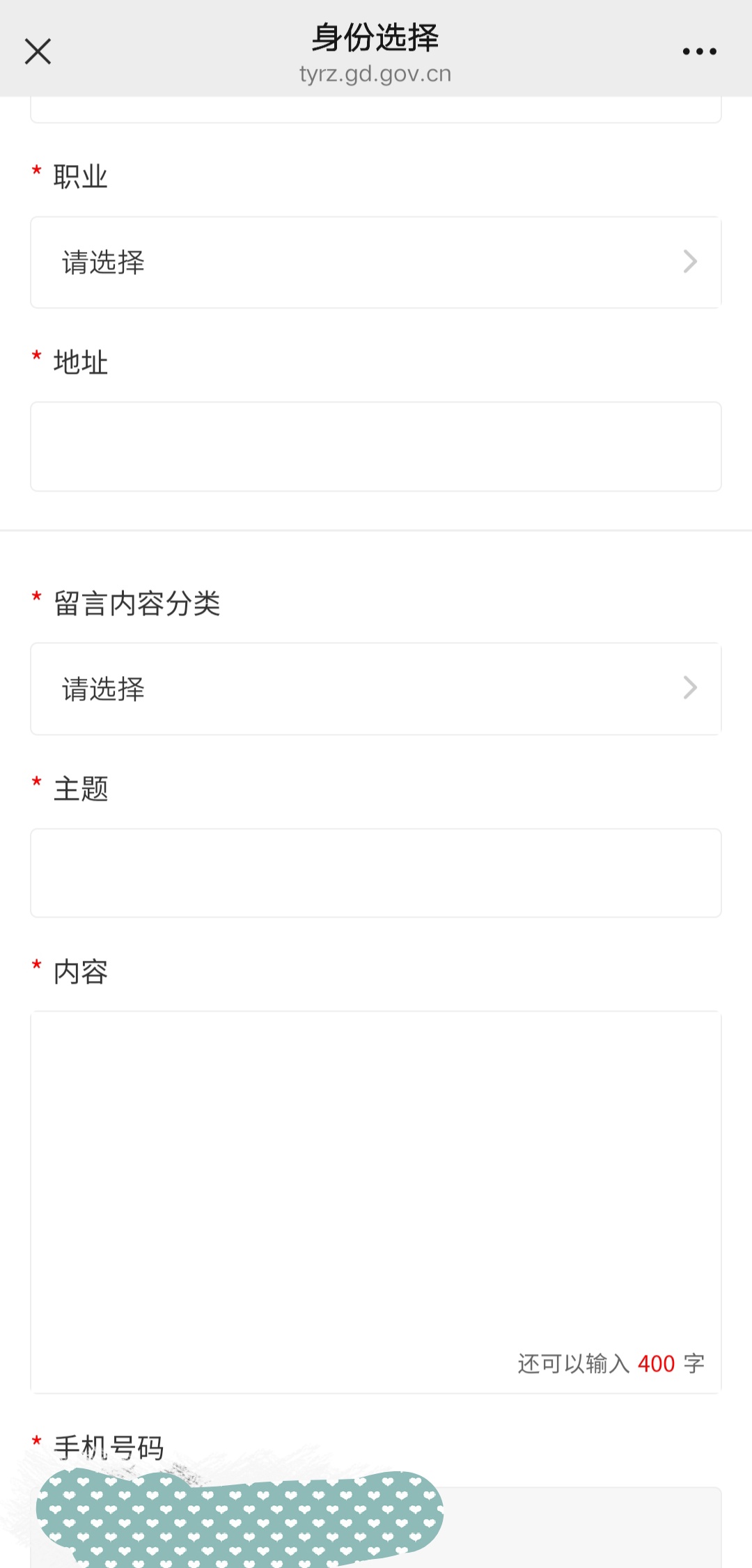Open the three-dot overflow menu
The height and width of the screenshot is (1568, 752).
pyautogui.click(x=699, y=52)
